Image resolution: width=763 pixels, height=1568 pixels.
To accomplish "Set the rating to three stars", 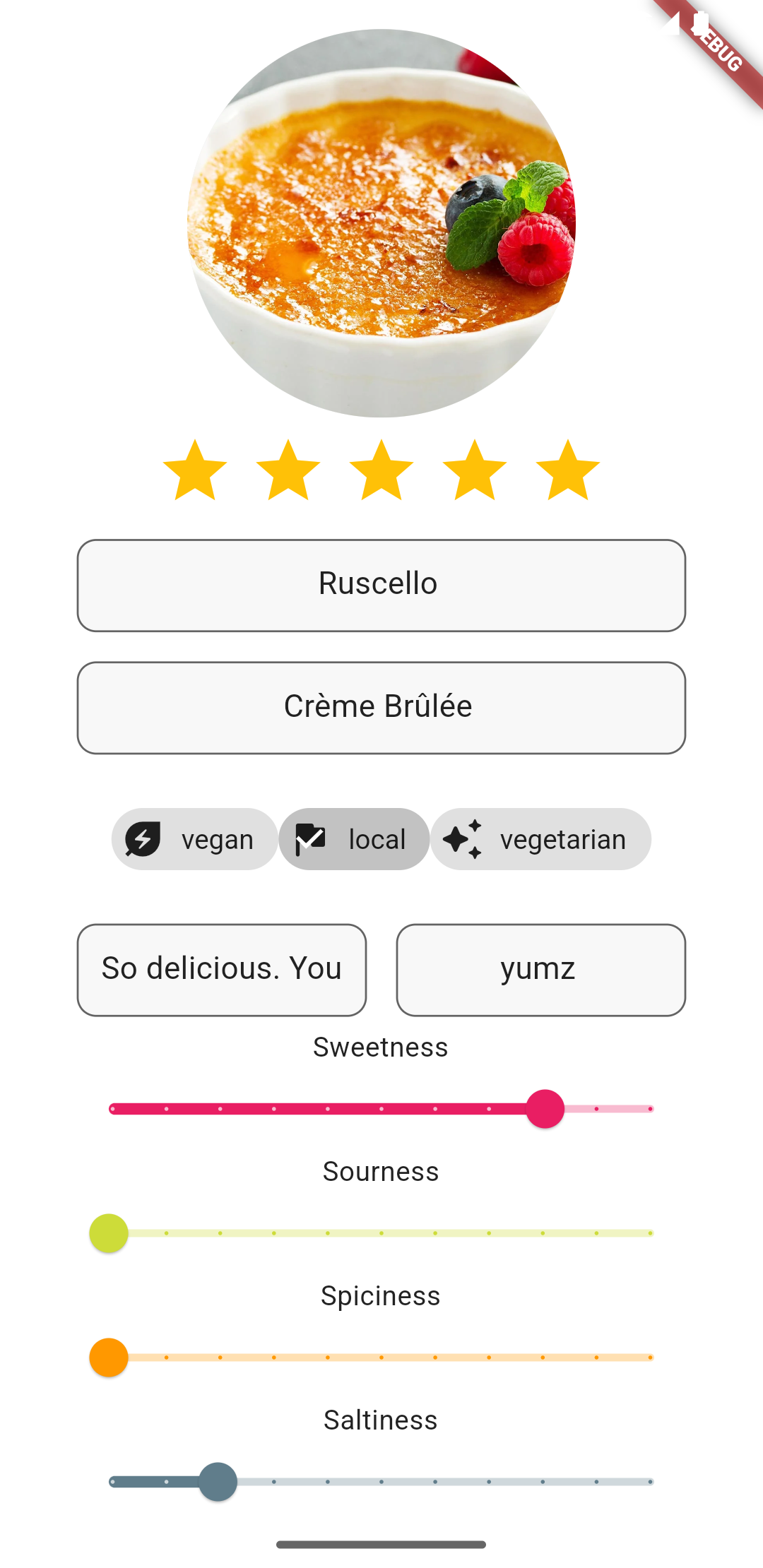I will (x=381, y=470).
